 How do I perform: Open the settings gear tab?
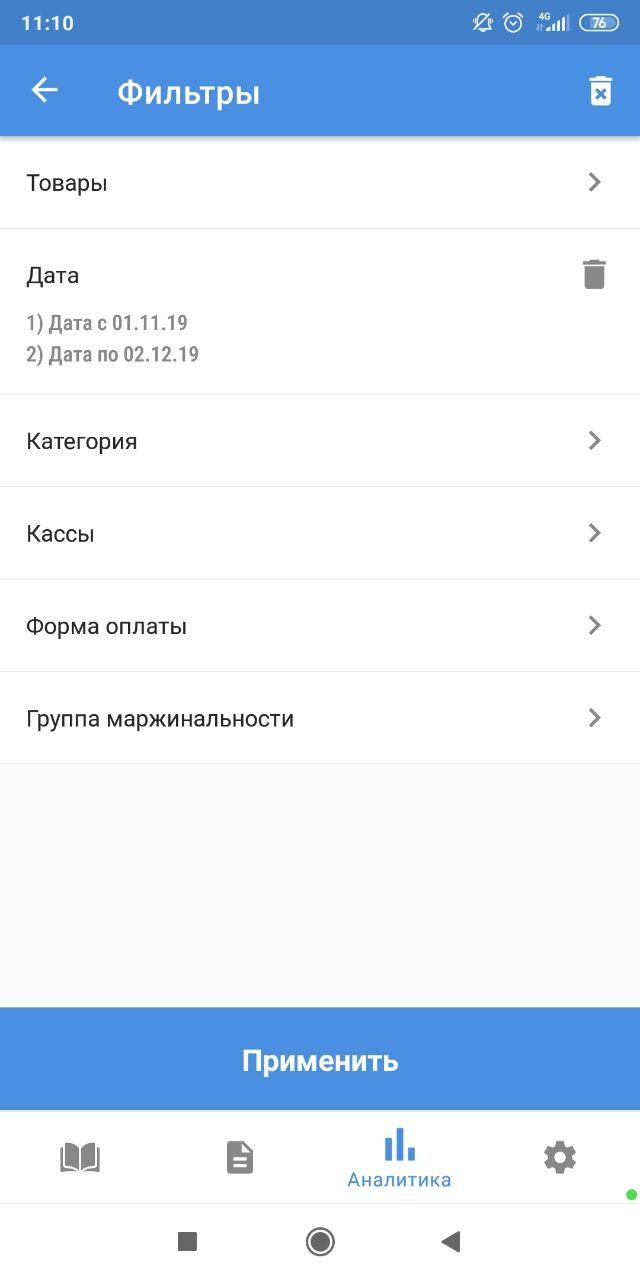pyautogui.click(x=560, y=1158)
